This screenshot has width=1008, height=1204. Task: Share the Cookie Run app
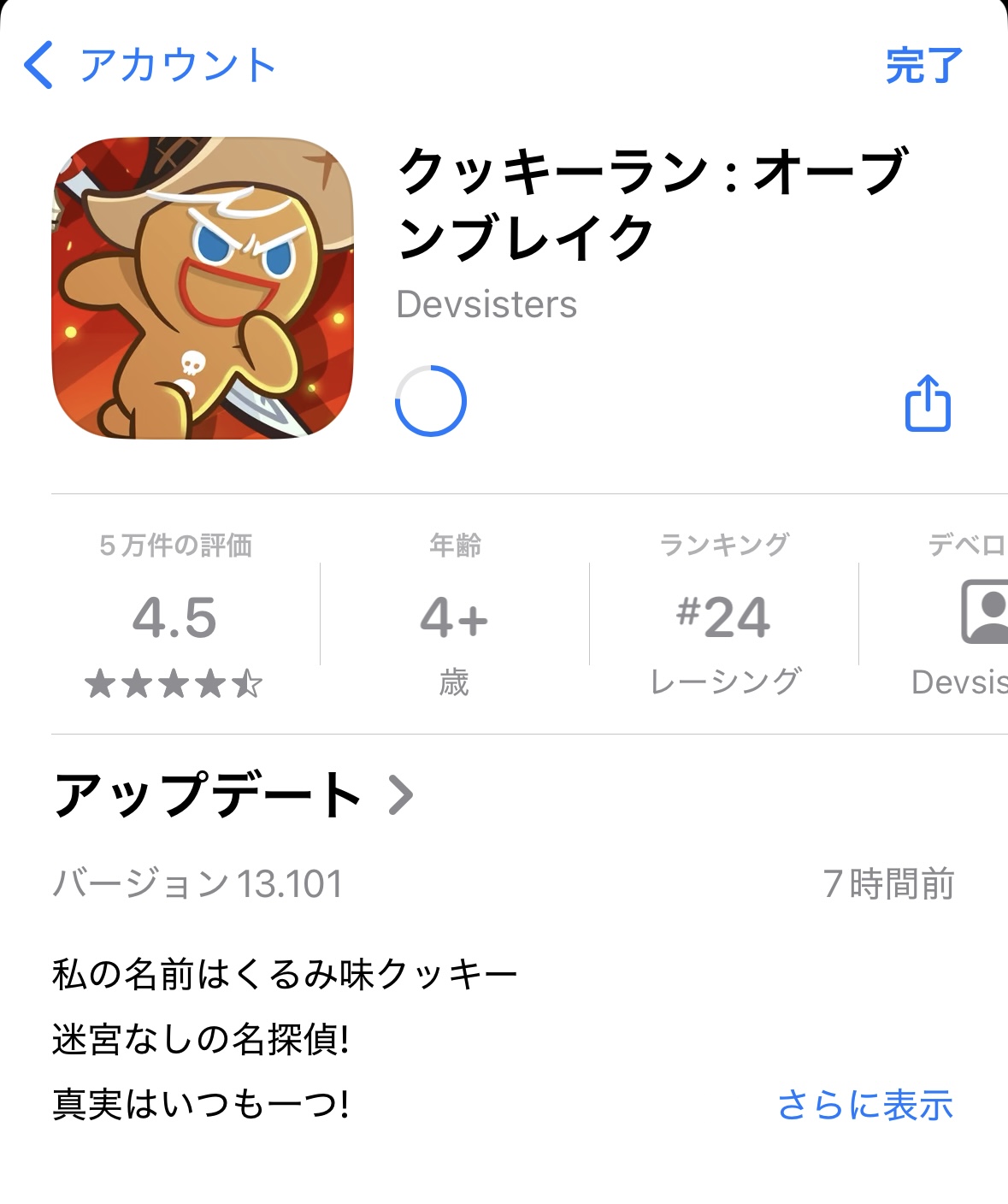tap(928, 403)
